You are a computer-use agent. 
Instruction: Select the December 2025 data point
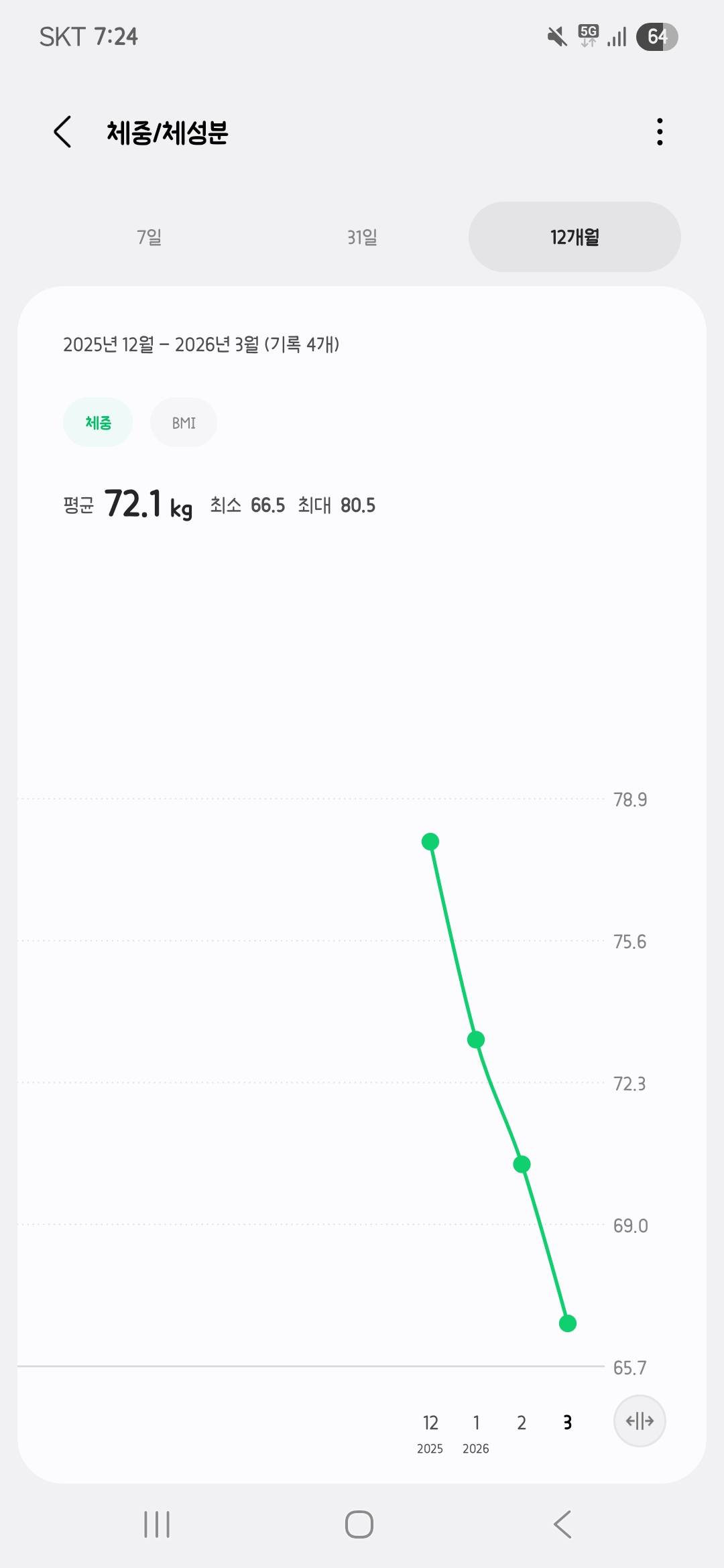(430, 842)
